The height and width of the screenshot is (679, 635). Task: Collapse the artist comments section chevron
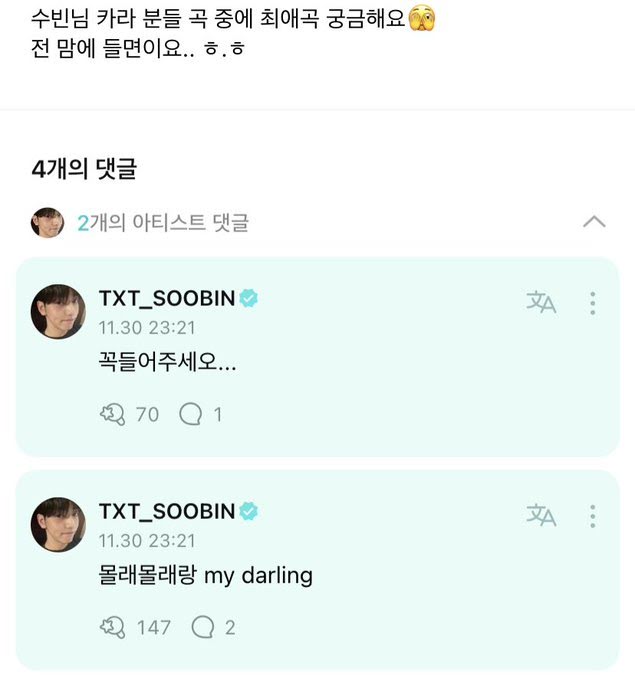[x=594, y=222]
